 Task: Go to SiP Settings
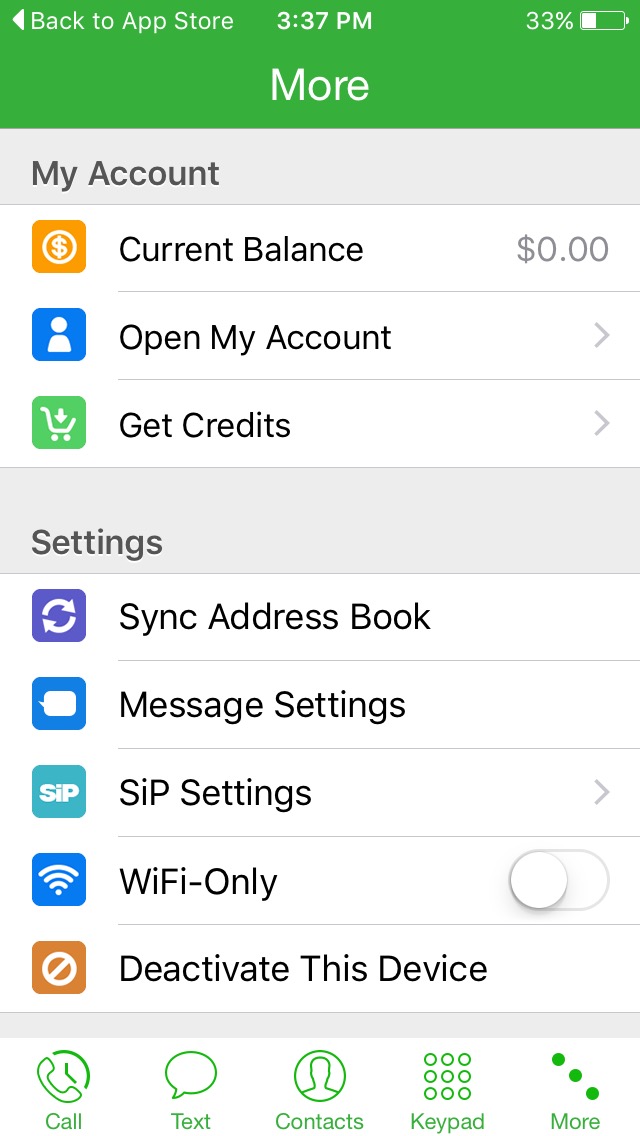320,793
